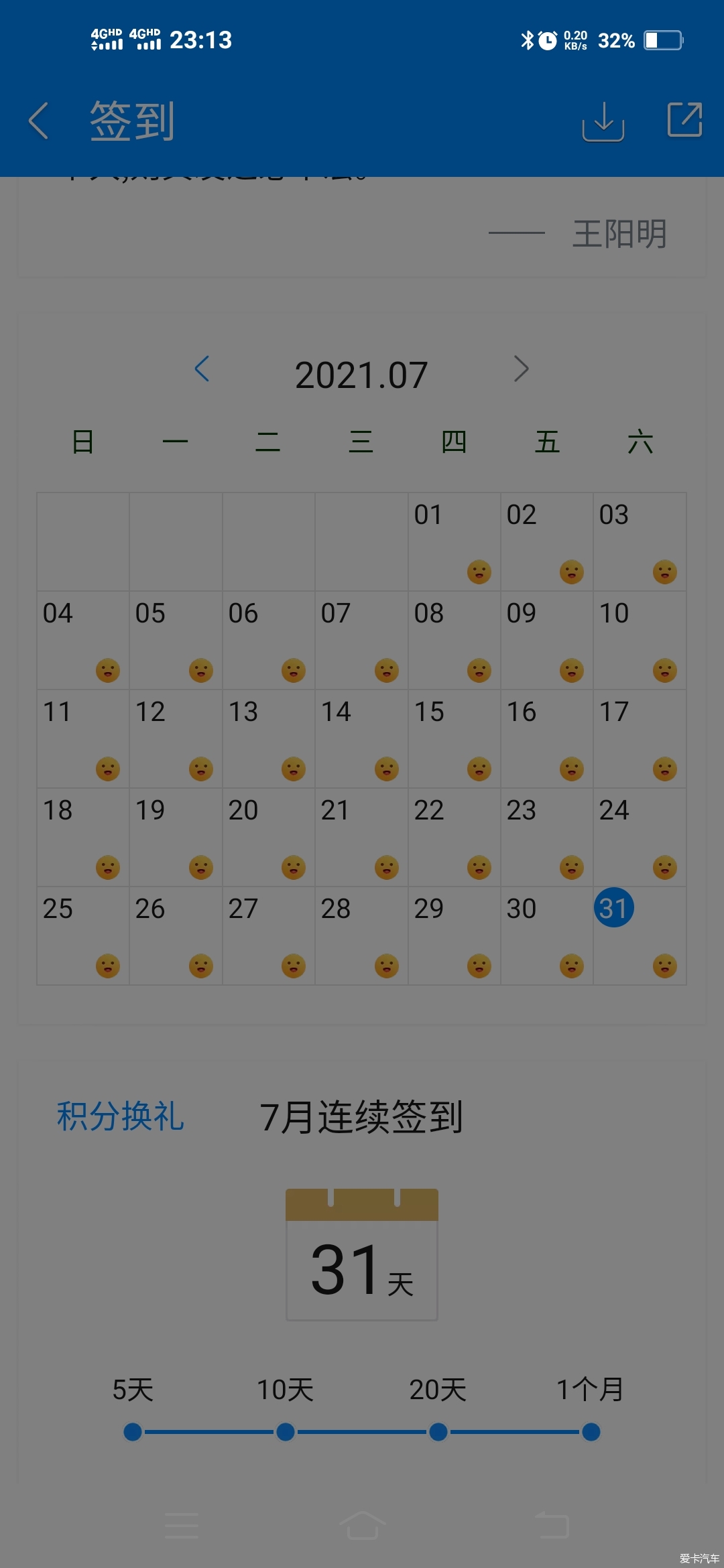Viewport: 724px width, 1568px height.
Task: Open the 积分换礼 link
Action: [121, 1116]
